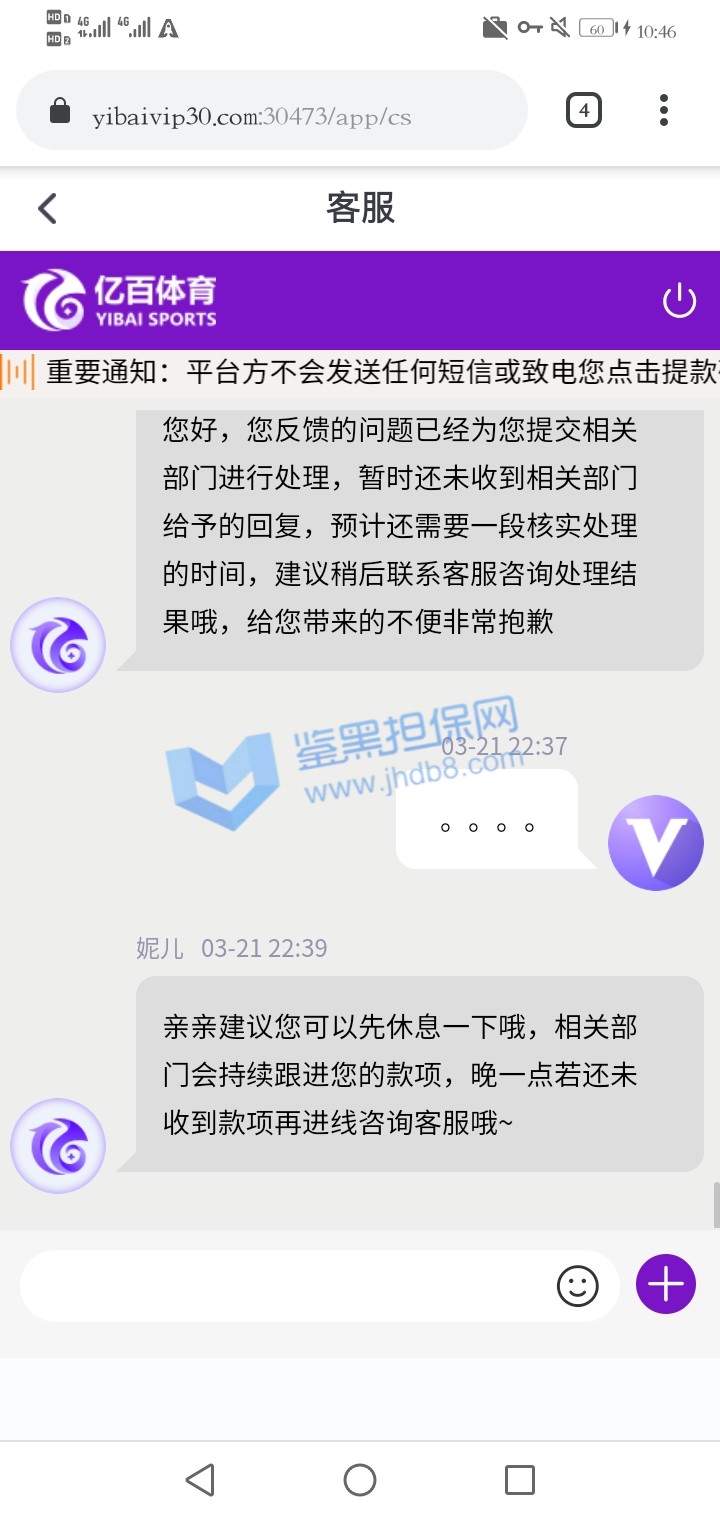The image size is (720, 1520).
Task: Tap the purple plus attachment button
Action: pos(666,1284)
